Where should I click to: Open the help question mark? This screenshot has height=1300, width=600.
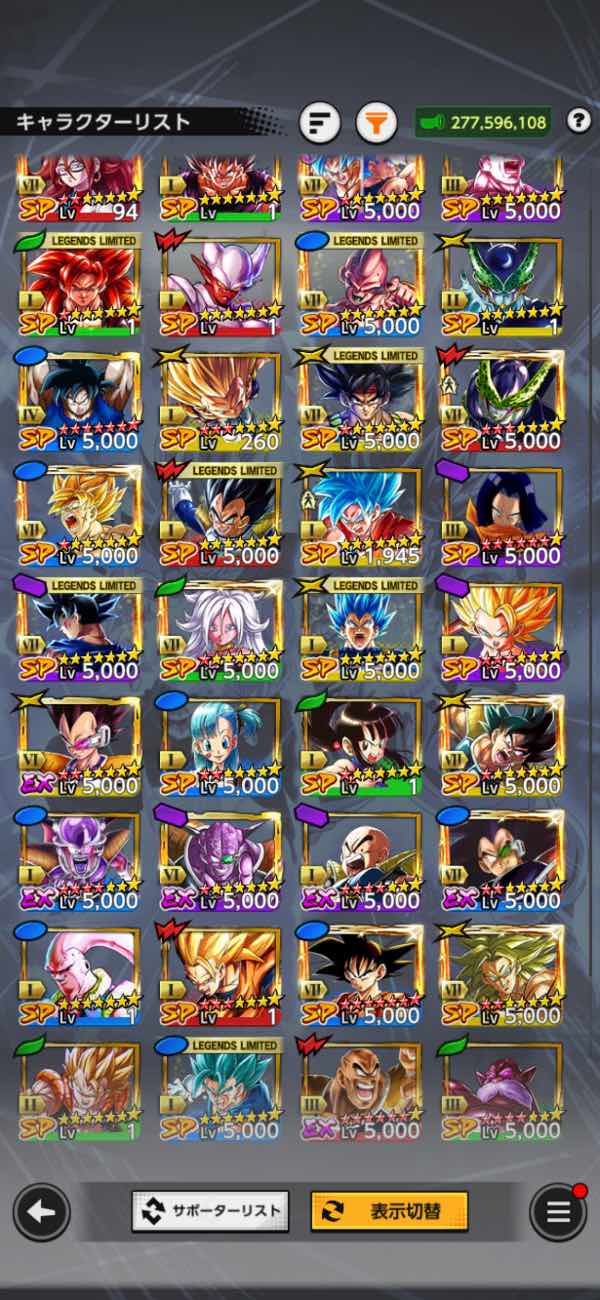point(578,122)
